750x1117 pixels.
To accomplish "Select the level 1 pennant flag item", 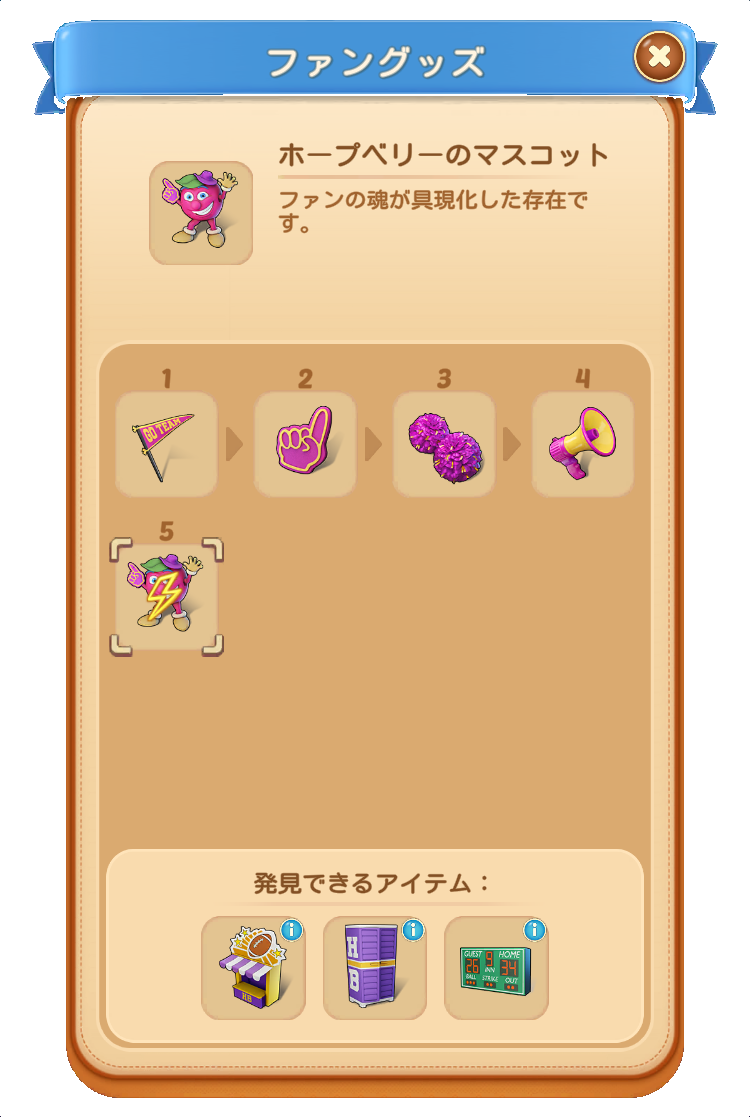I will coord(166,444).
